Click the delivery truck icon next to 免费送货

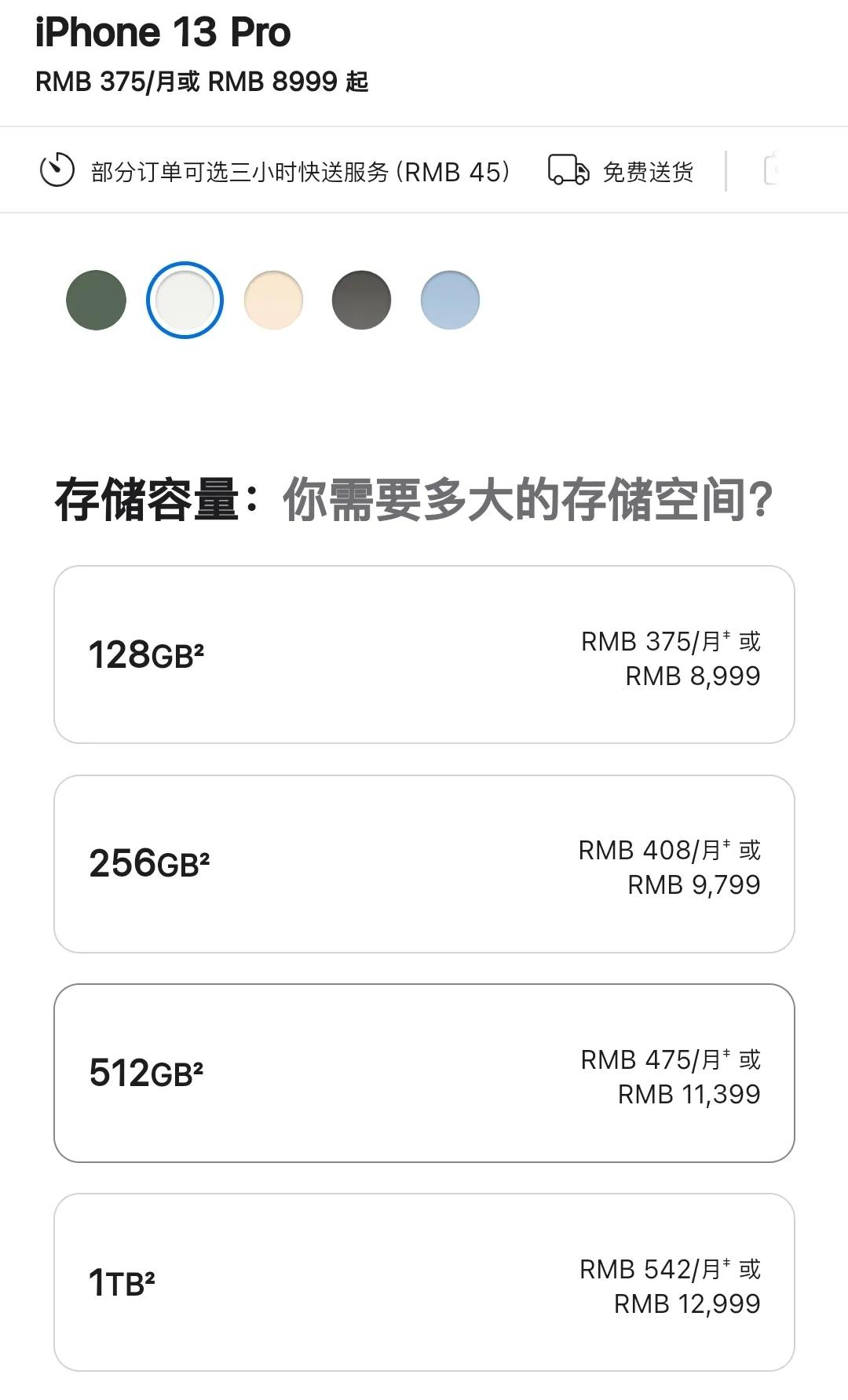click(567, 170)
